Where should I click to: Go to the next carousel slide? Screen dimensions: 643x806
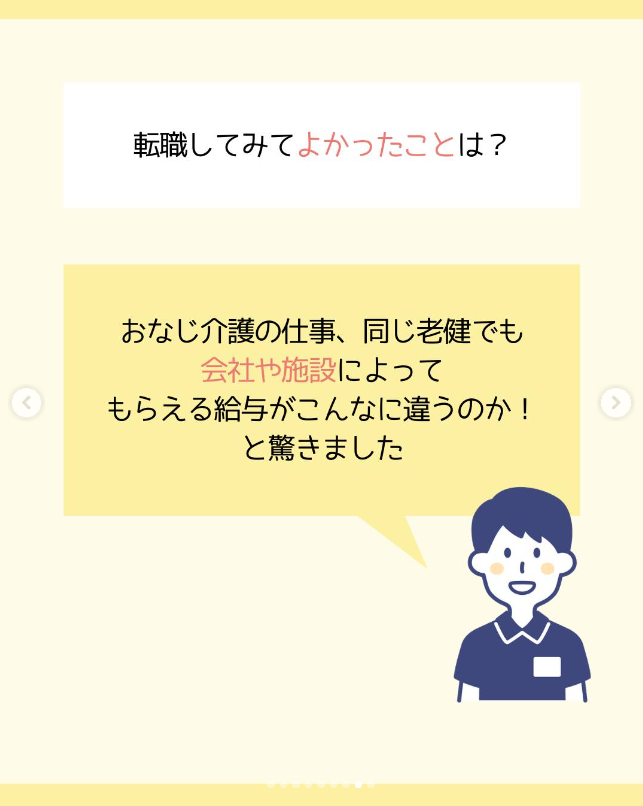point(615,403)
